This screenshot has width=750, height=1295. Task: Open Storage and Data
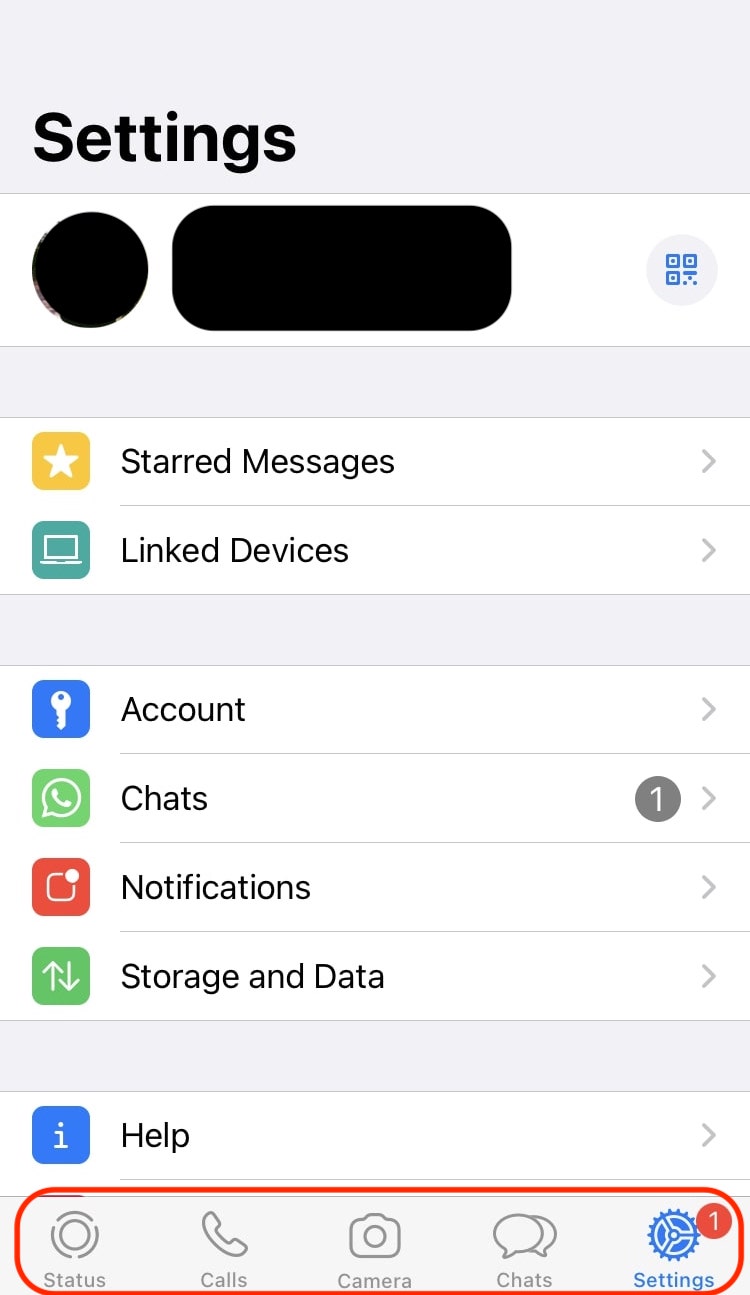tap(375, 976)
